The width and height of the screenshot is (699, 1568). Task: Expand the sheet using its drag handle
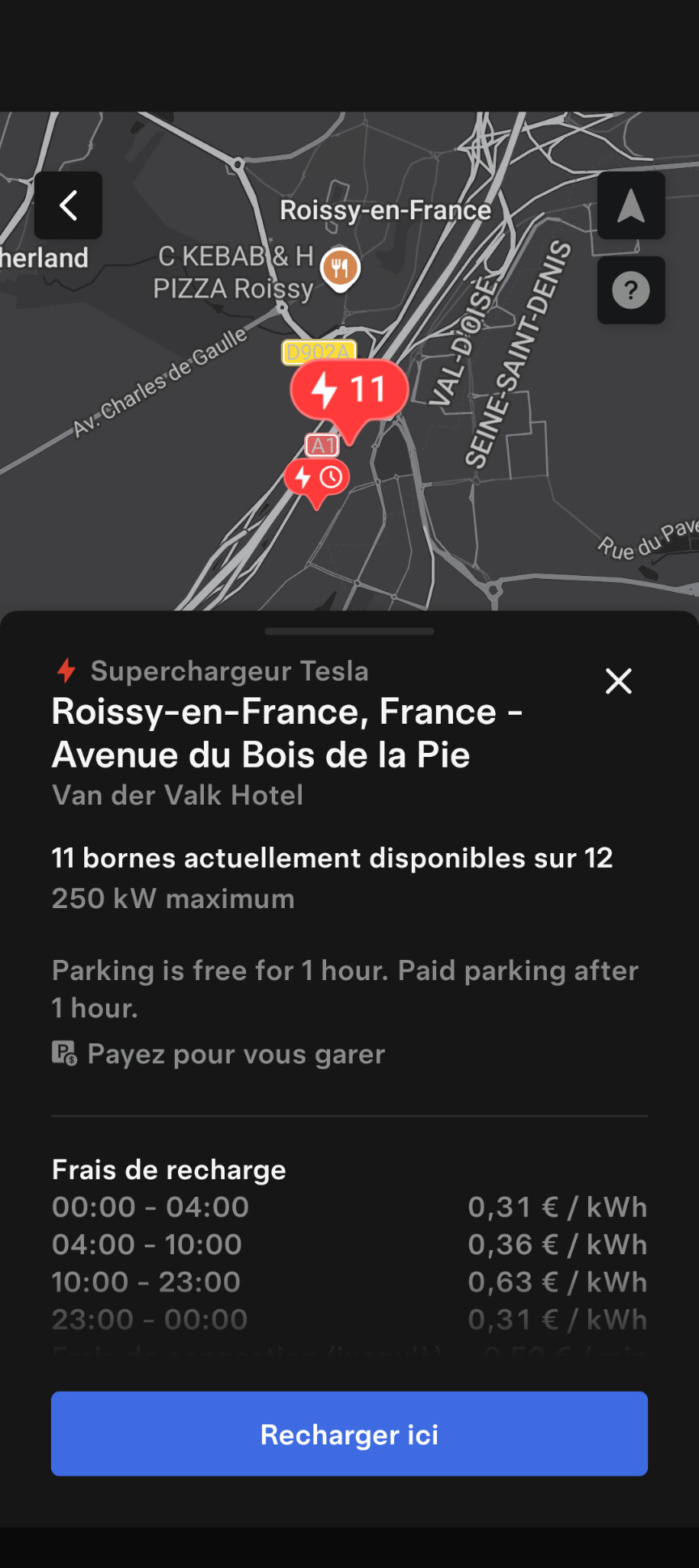pos(349,632)
